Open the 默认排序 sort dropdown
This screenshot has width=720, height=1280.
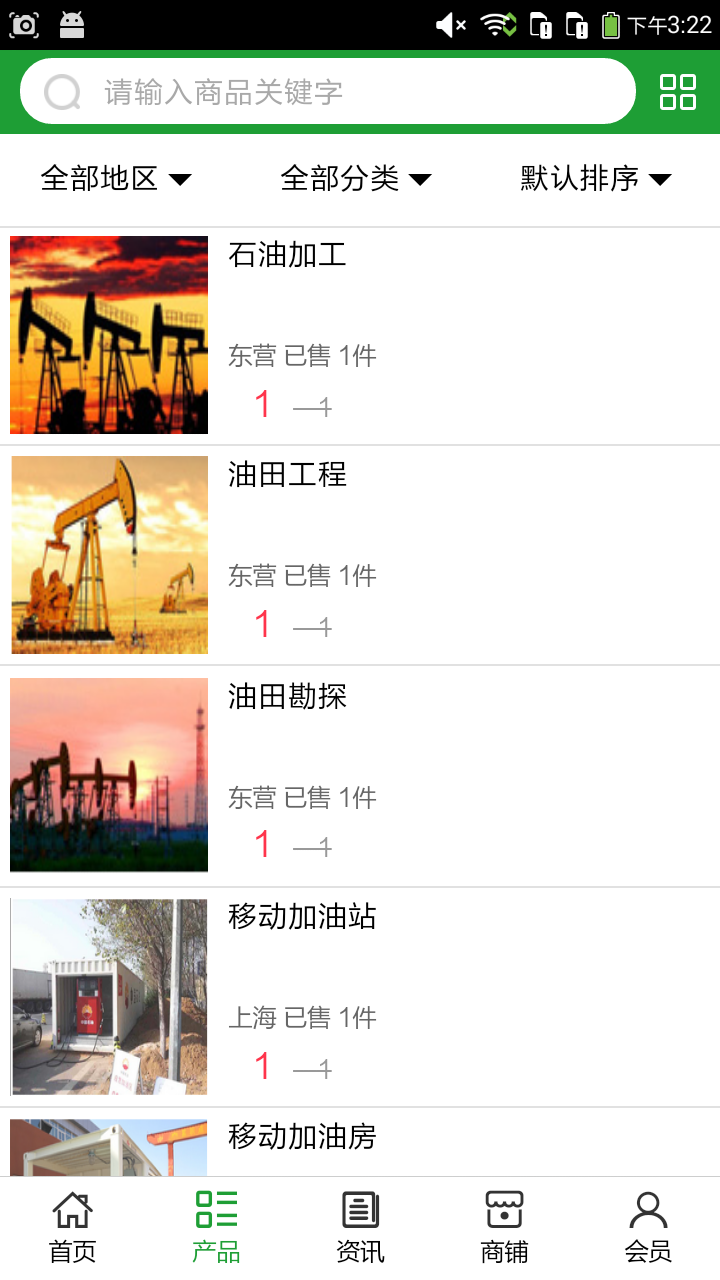(x=595, y=179)
